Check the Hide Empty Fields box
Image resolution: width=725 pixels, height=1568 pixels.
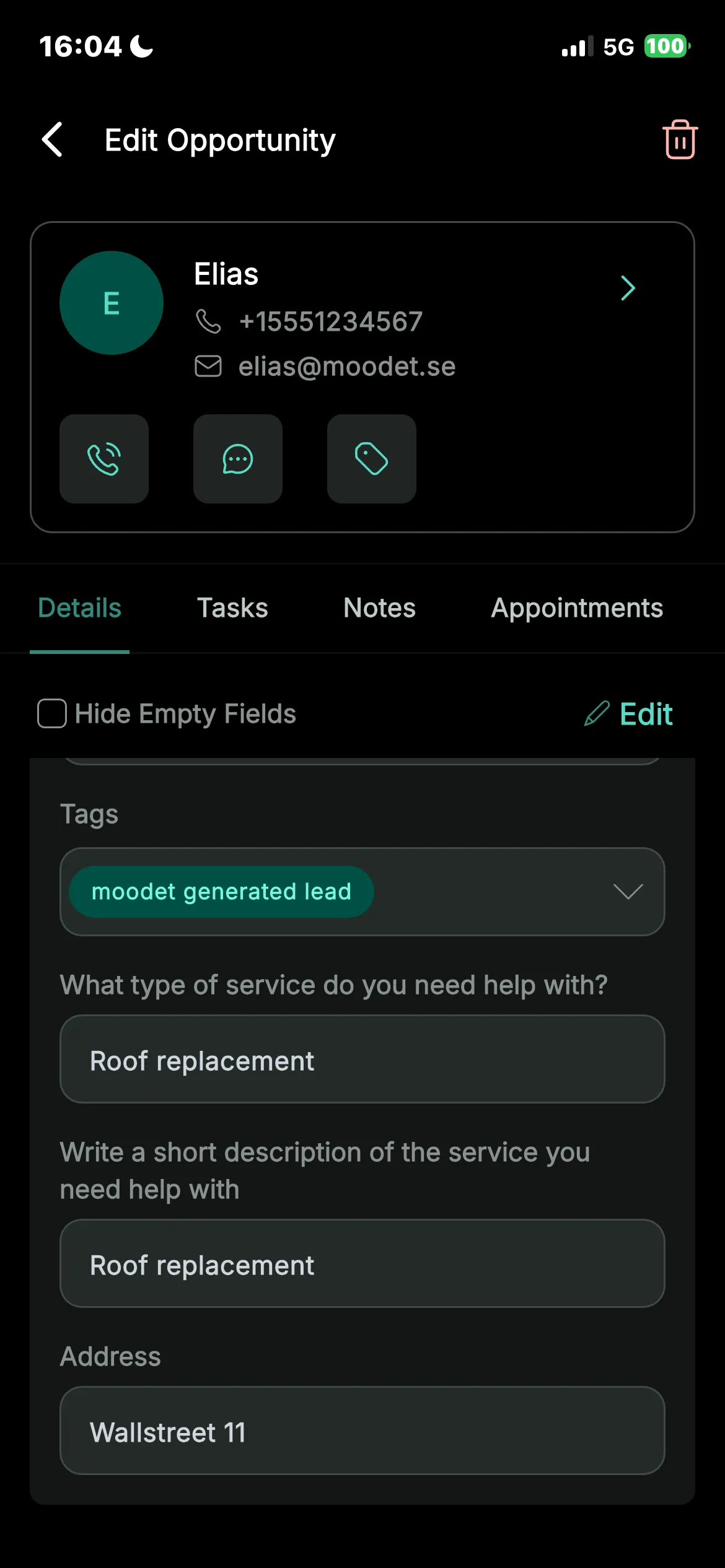pyautogui.click(x=52, y=713)
